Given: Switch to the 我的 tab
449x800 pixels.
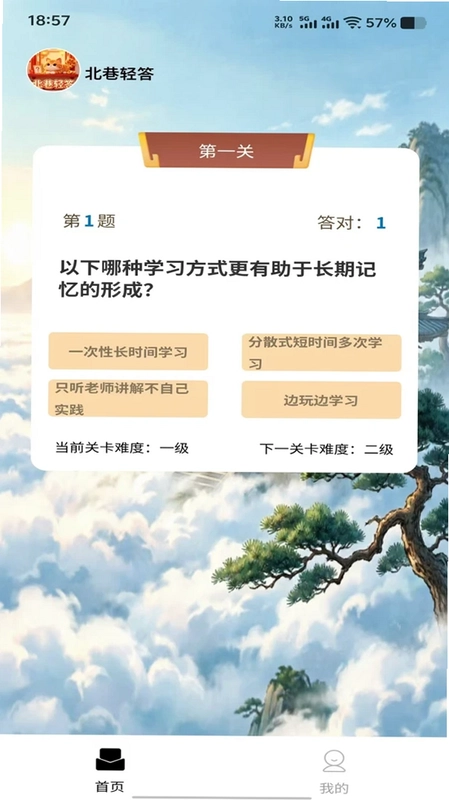Looking at the screenshot, I should [334, 771].
